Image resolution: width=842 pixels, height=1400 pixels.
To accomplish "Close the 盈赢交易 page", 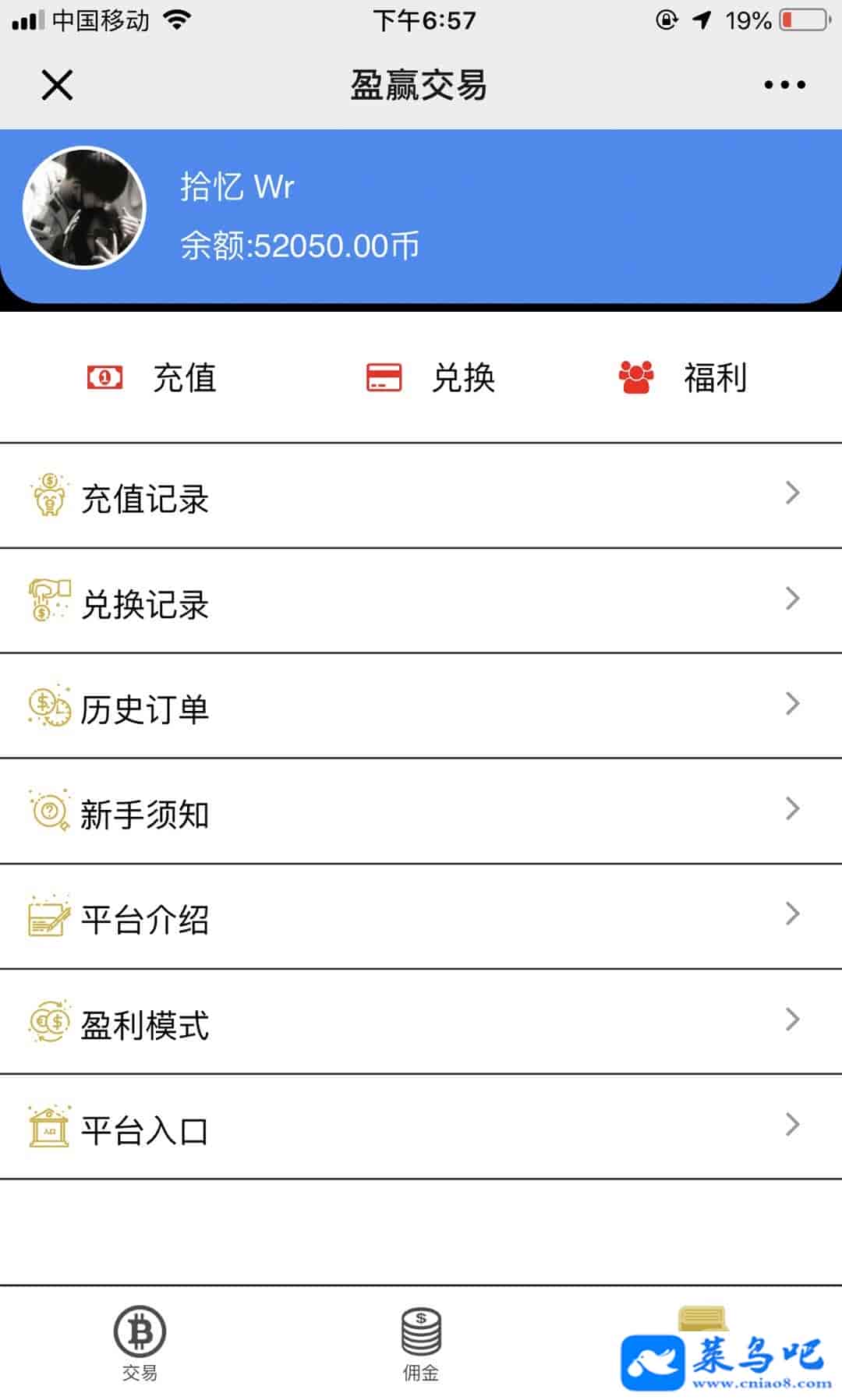I will (x=57, y=85).
